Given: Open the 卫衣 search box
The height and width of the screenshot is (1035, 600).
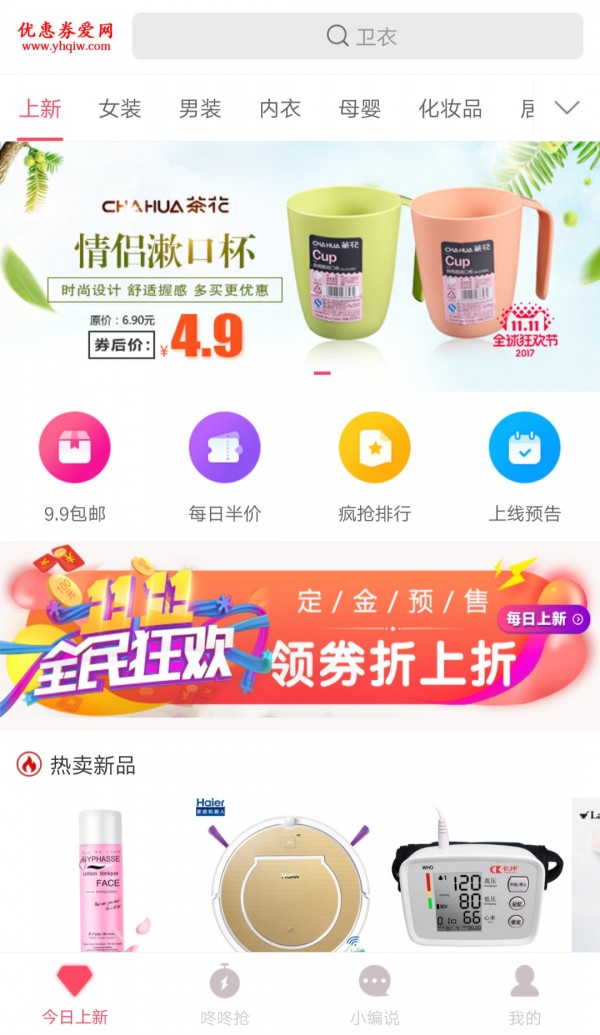Looking at the screenshot, I should coord(357,36).
